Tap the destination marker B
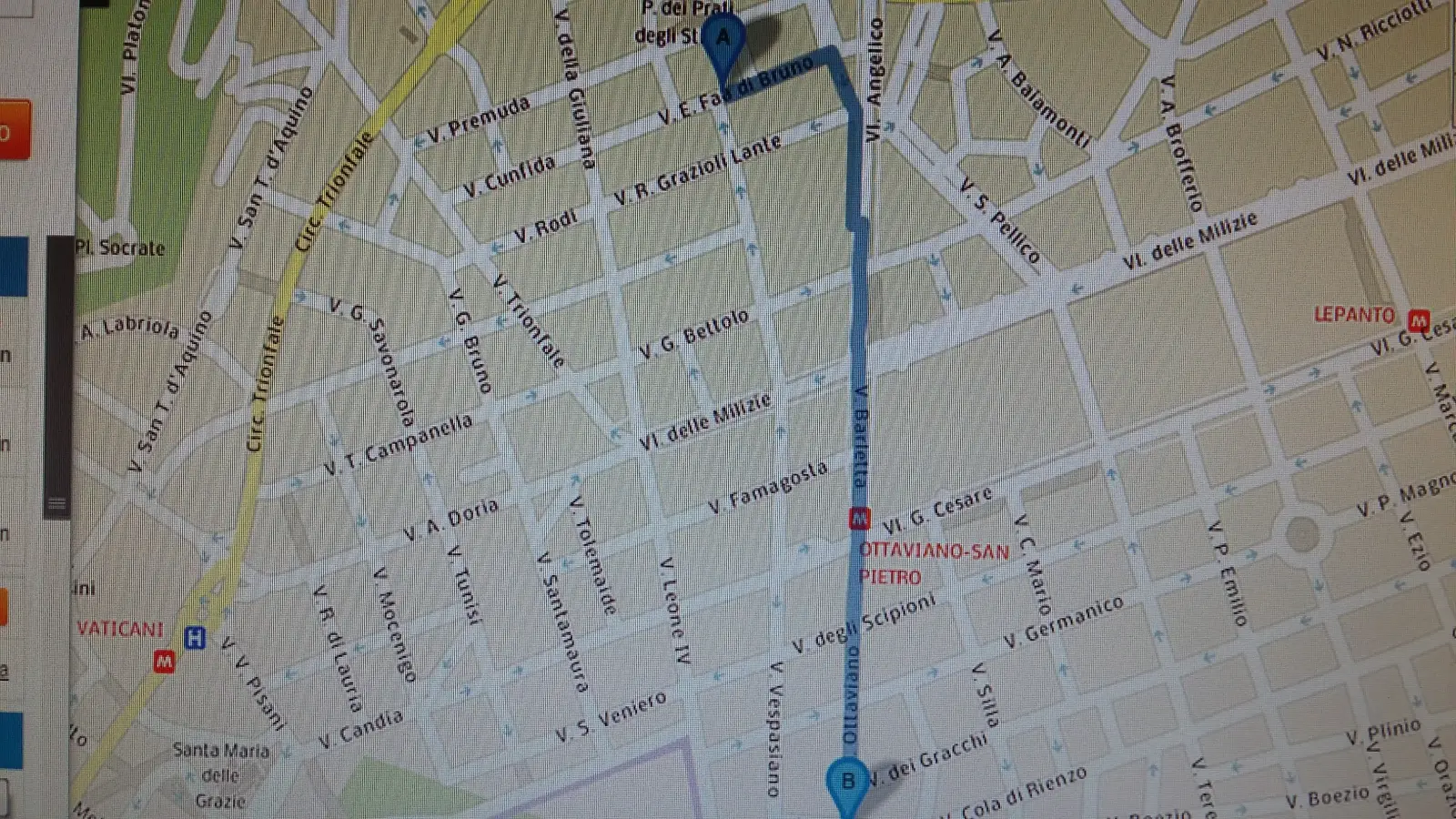 [x=847, y=781]
